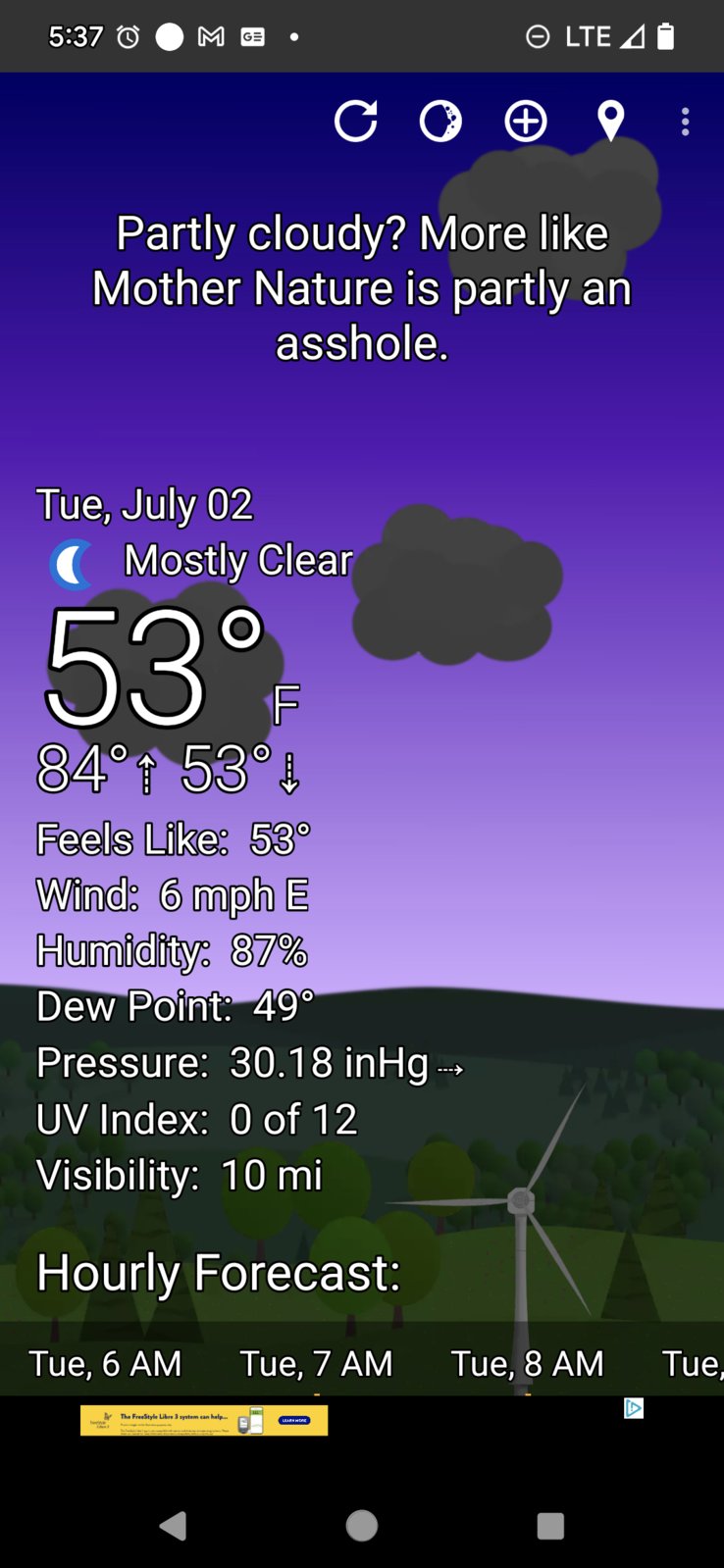
Task: Open the moon phase icon
Action: pyautogui.click(x=440, y=122)
